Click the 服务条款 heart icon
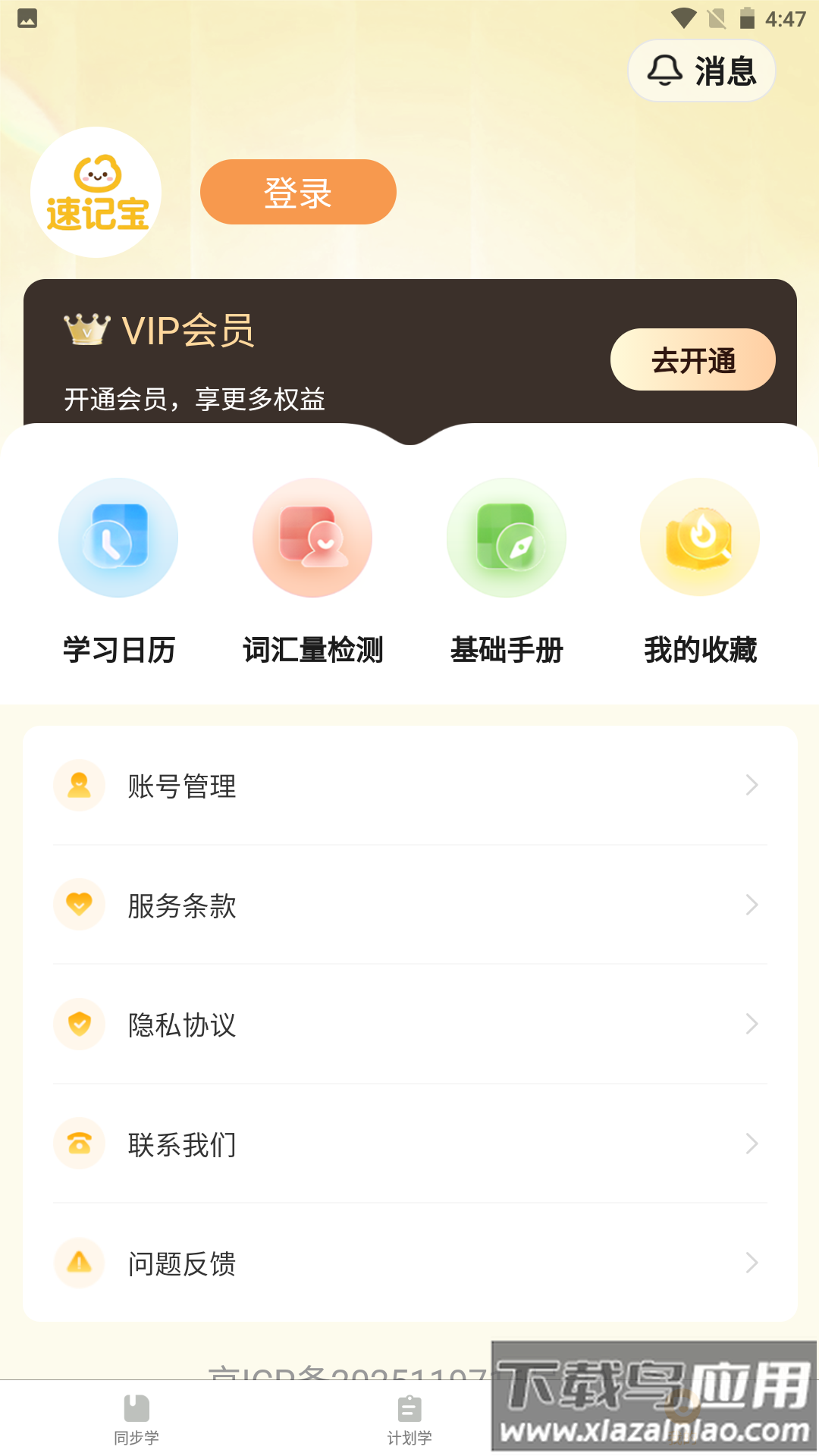 (x=79, y=905)
